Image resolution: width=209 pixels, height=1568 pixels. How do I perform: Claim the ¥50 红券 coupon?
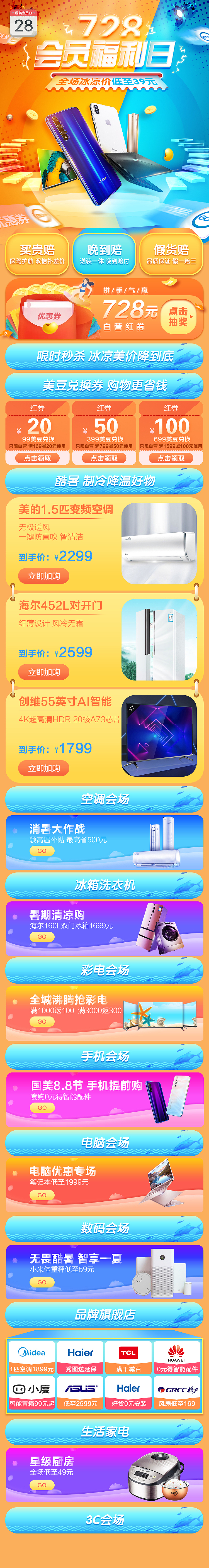pos(104,458)
